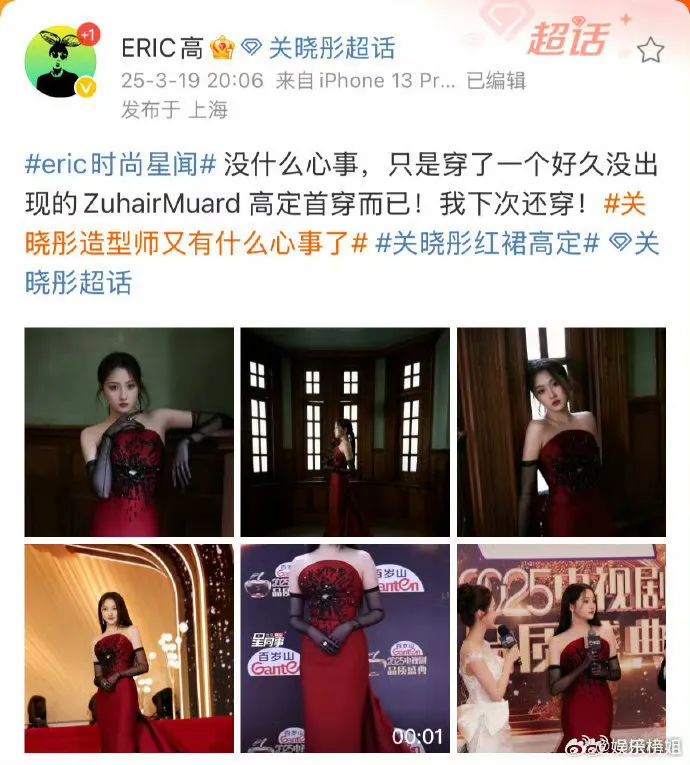Screen dimensions: 690x765
Task: Open the third photo in the top row
Action: point(561,432)
